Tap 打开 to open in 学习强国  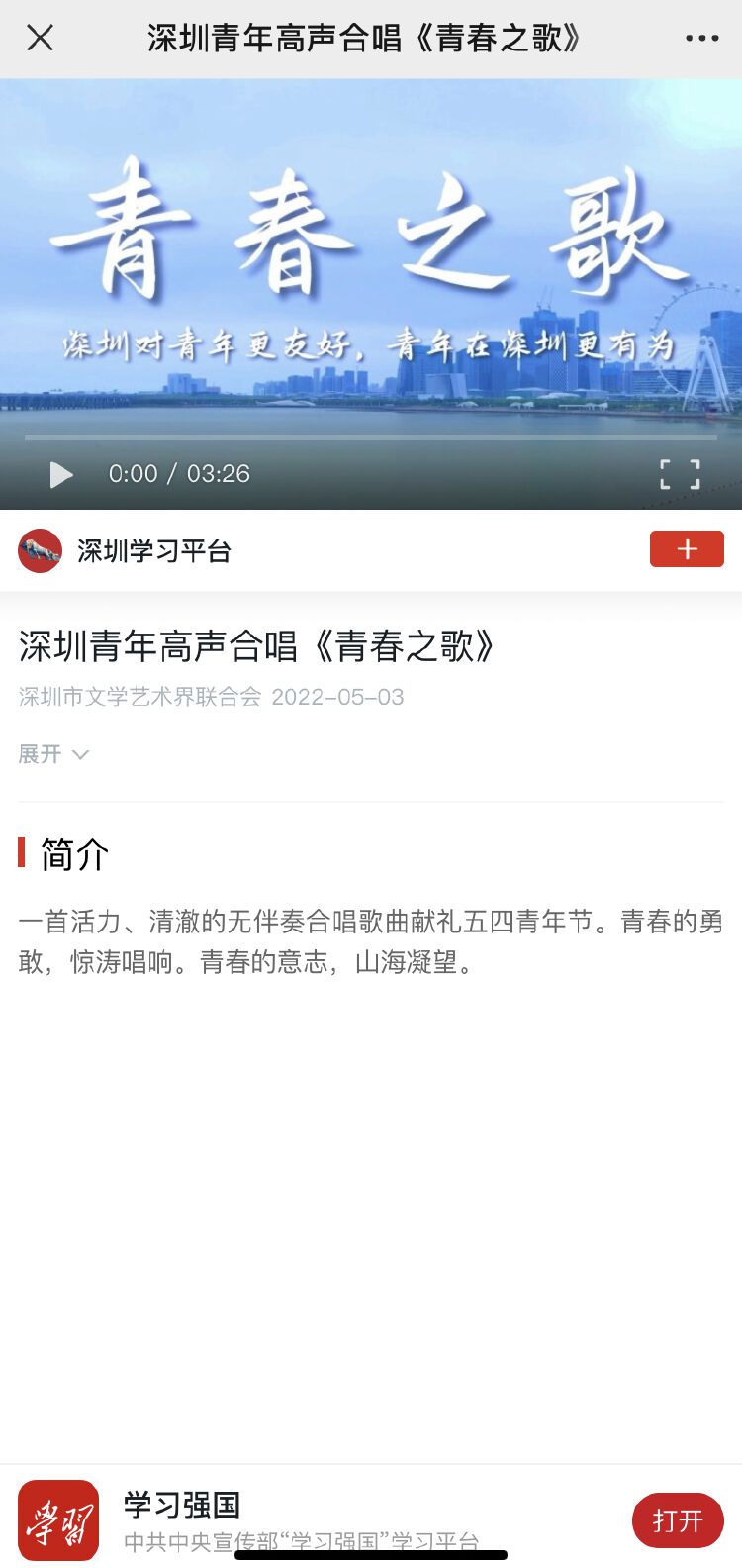(677, 1520)
